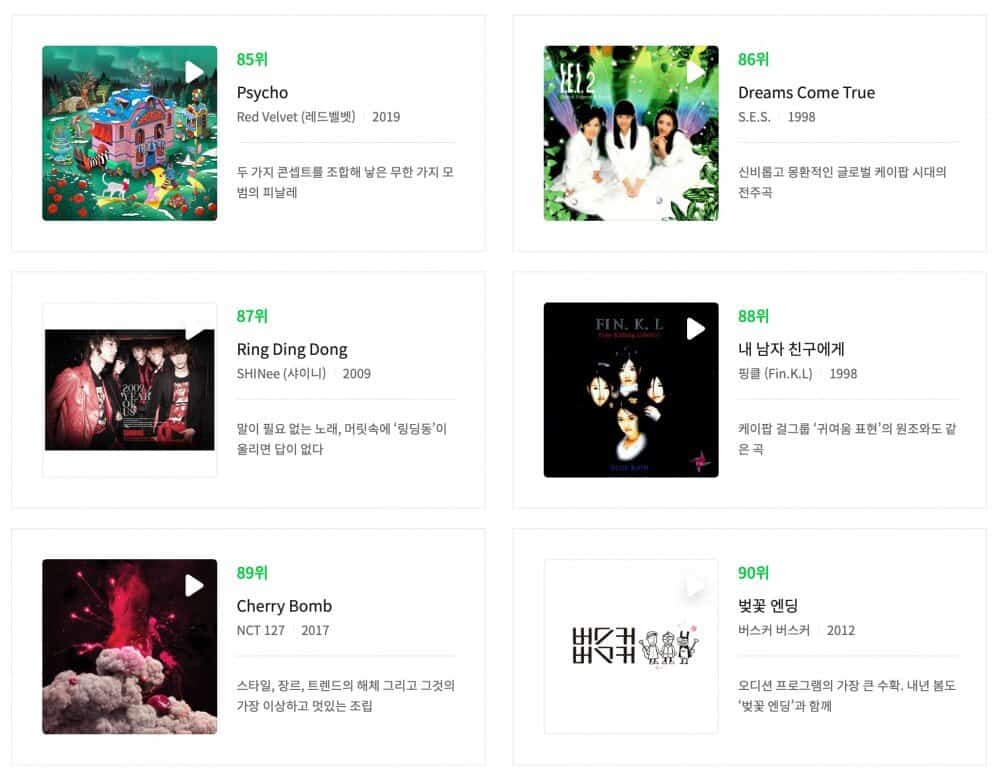Open the Dreams Come True song title
Image resolution: width=1000 pixels, height=779 pixels.
tap(806, 93)
